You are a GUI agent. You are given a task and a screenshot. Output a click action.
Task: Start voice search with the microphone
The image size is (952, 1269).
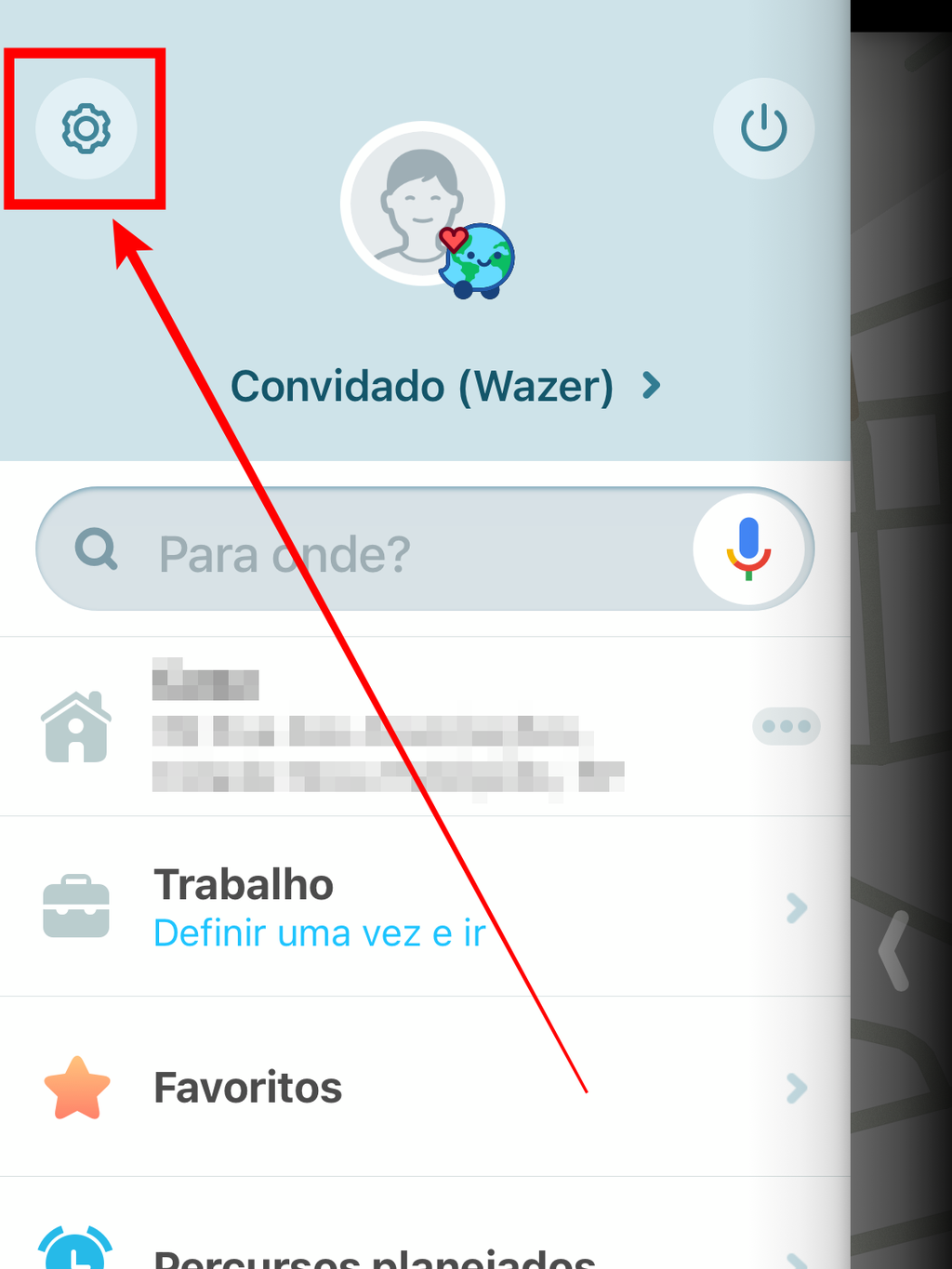coord(747,549)
